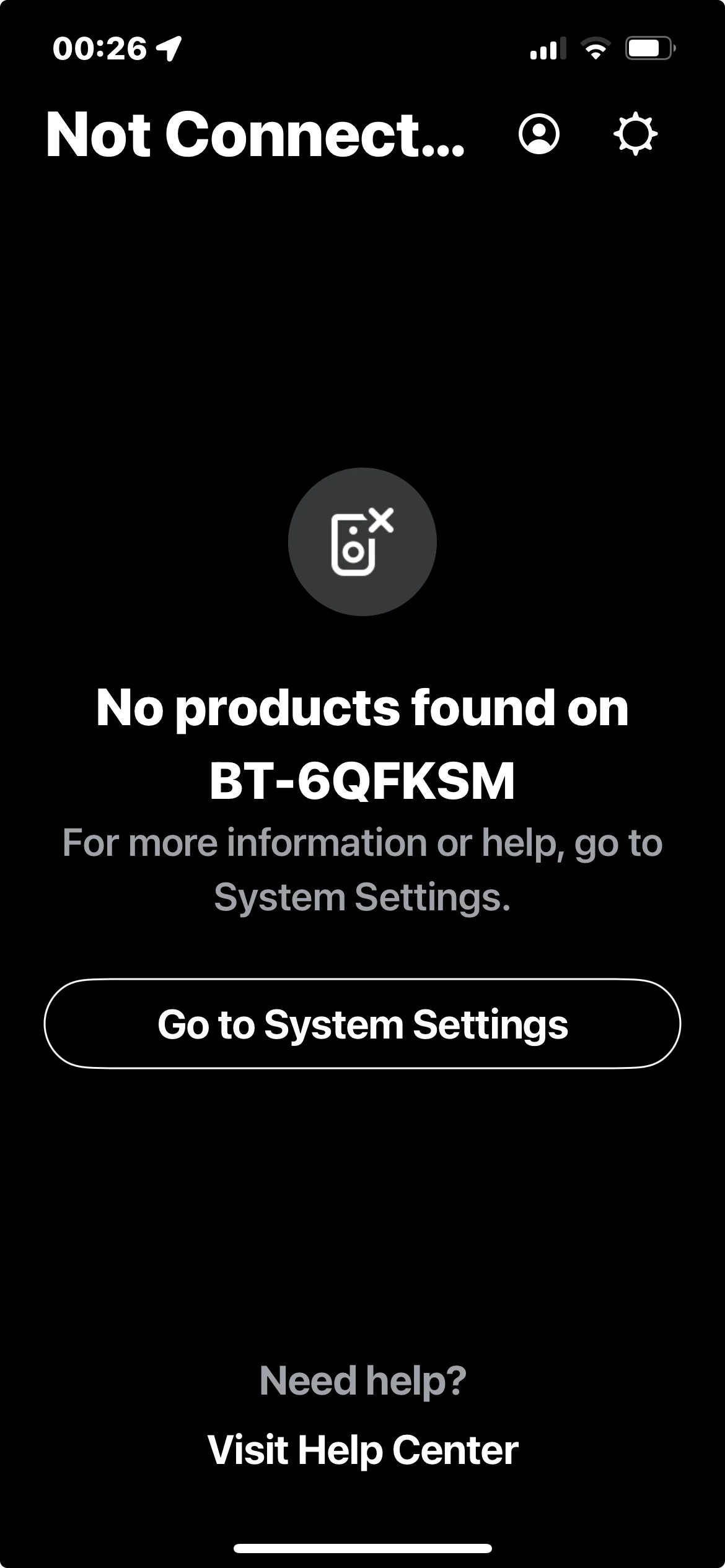Tap Go to System Settings button

(362, 1024)
